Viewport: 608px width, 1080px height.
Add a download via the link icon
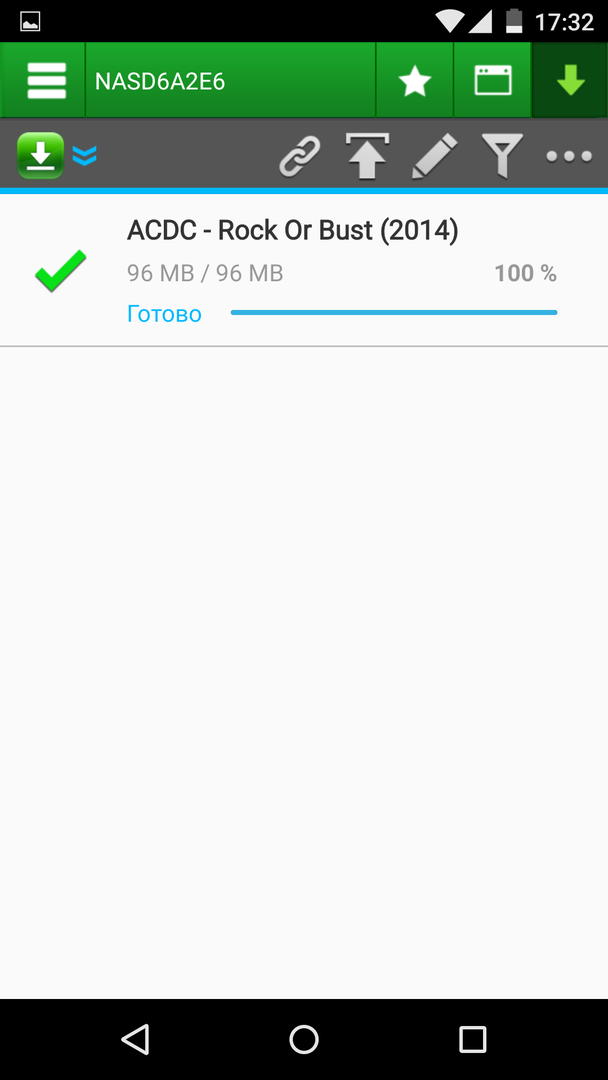(299, 156)
